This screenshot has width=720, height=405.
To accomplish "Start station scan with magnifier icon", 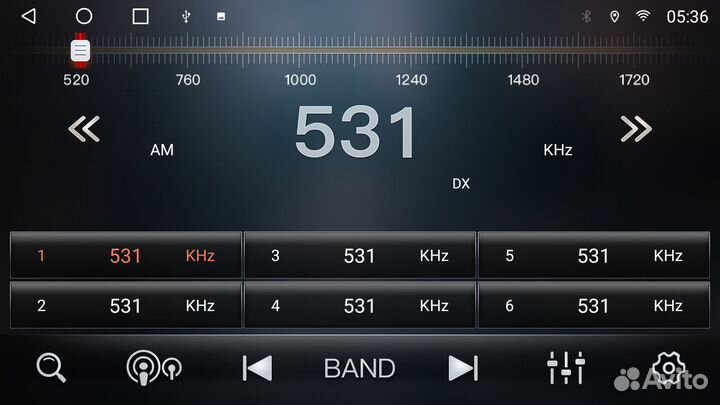I will pyautogui.click(x=51, y=367).
